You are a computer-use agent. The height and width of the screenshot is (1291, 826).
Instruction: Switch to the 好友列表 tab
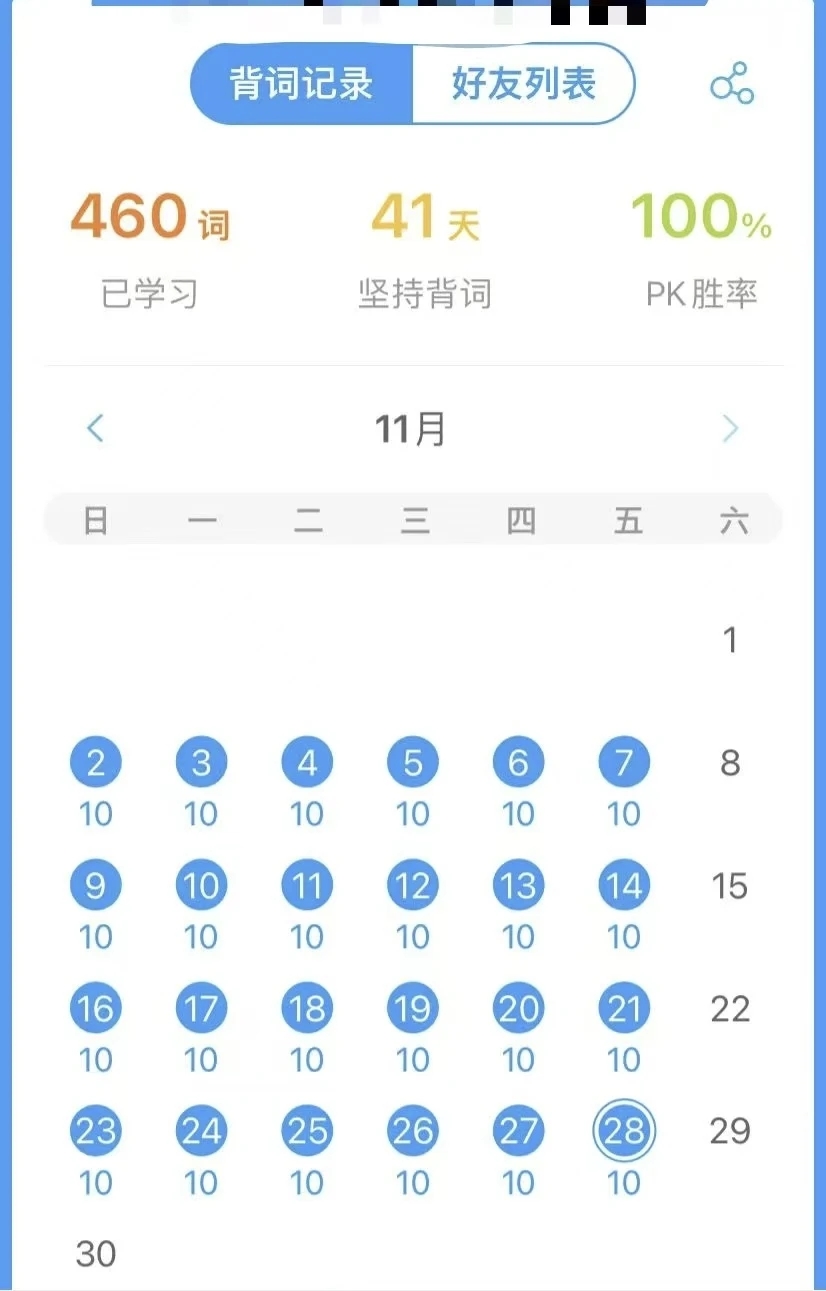pyautogui.click(x=523, y=84)
